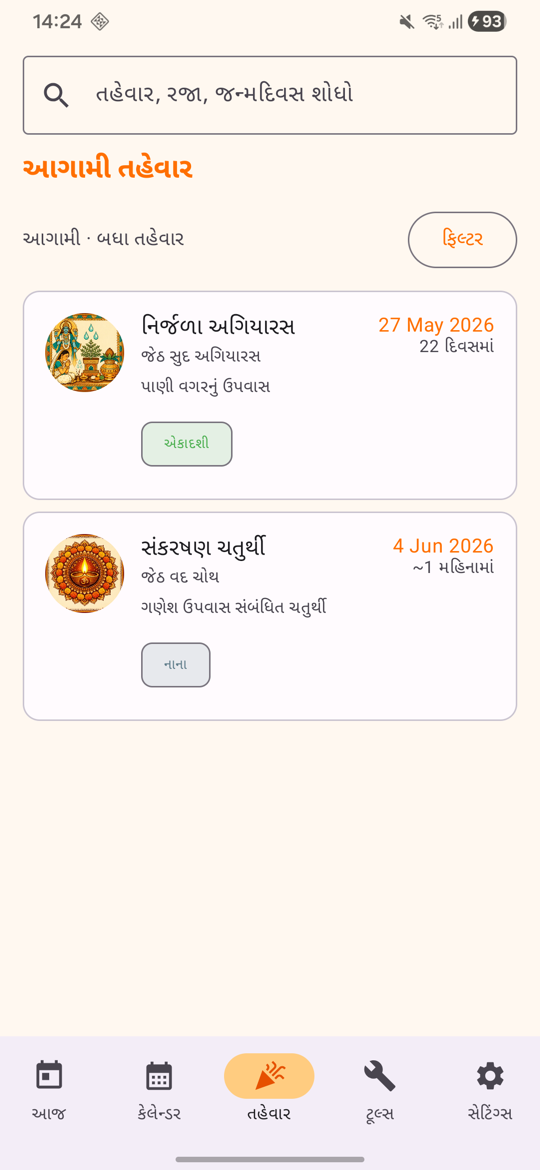Open the સેટિંગ્સ tab
This screenshot has height=1170, width=540.
coord(490,1089)
